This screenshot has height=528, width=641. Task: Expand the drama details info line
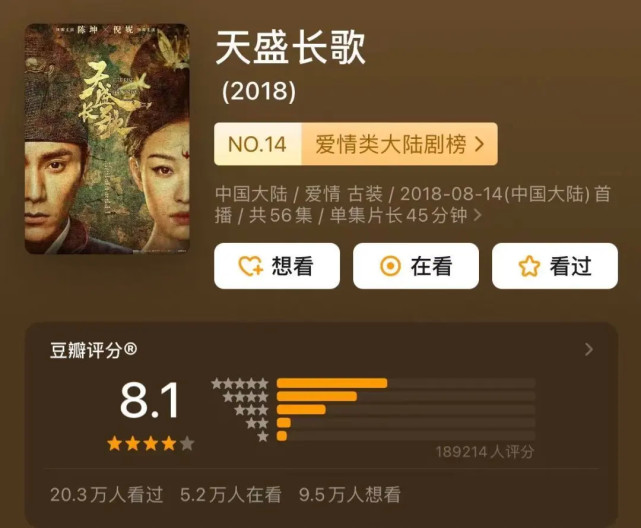coord(413,204)
